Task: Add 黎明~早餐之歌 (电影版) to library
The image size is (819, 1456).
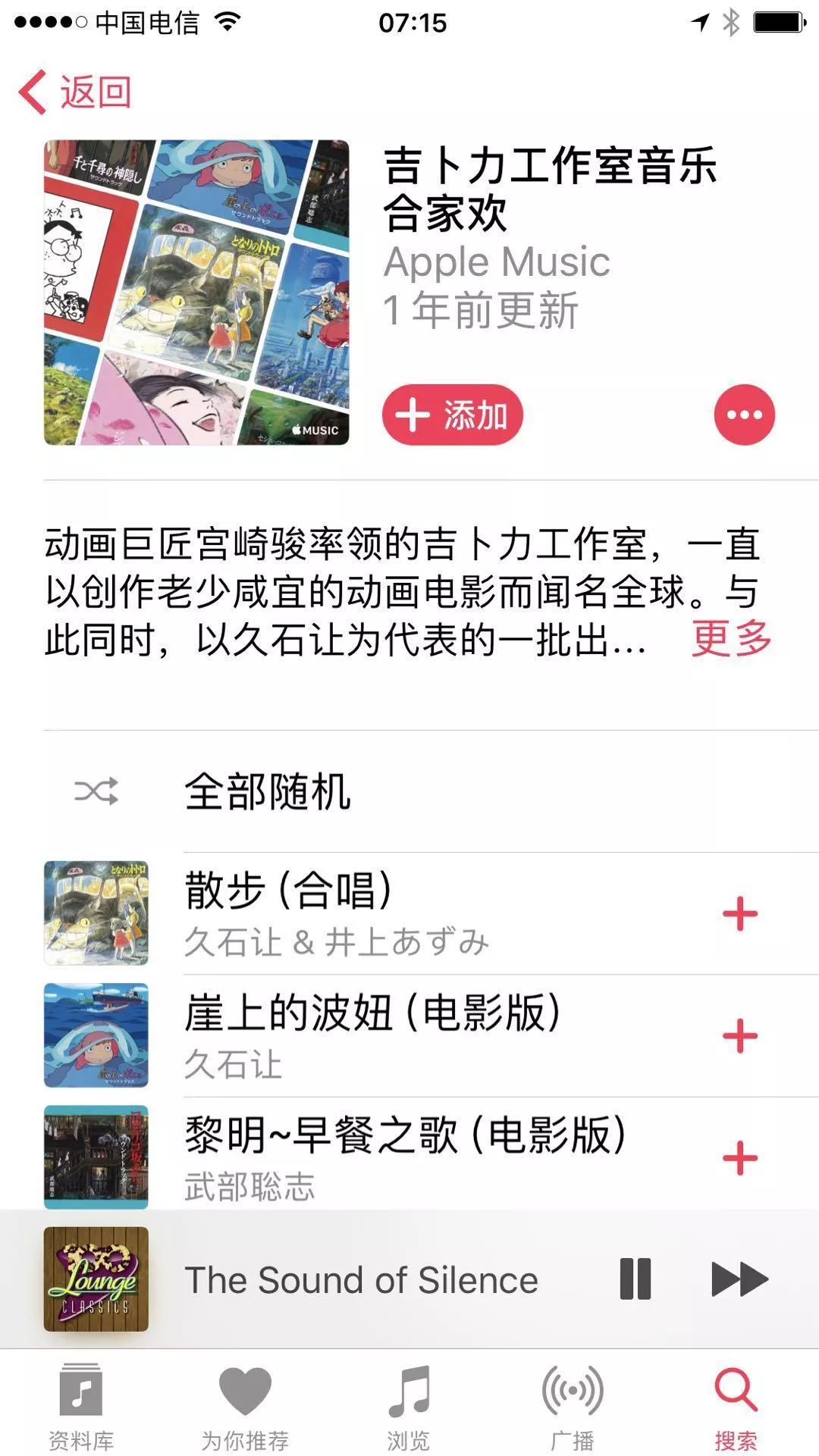Action: [740, 1158]
